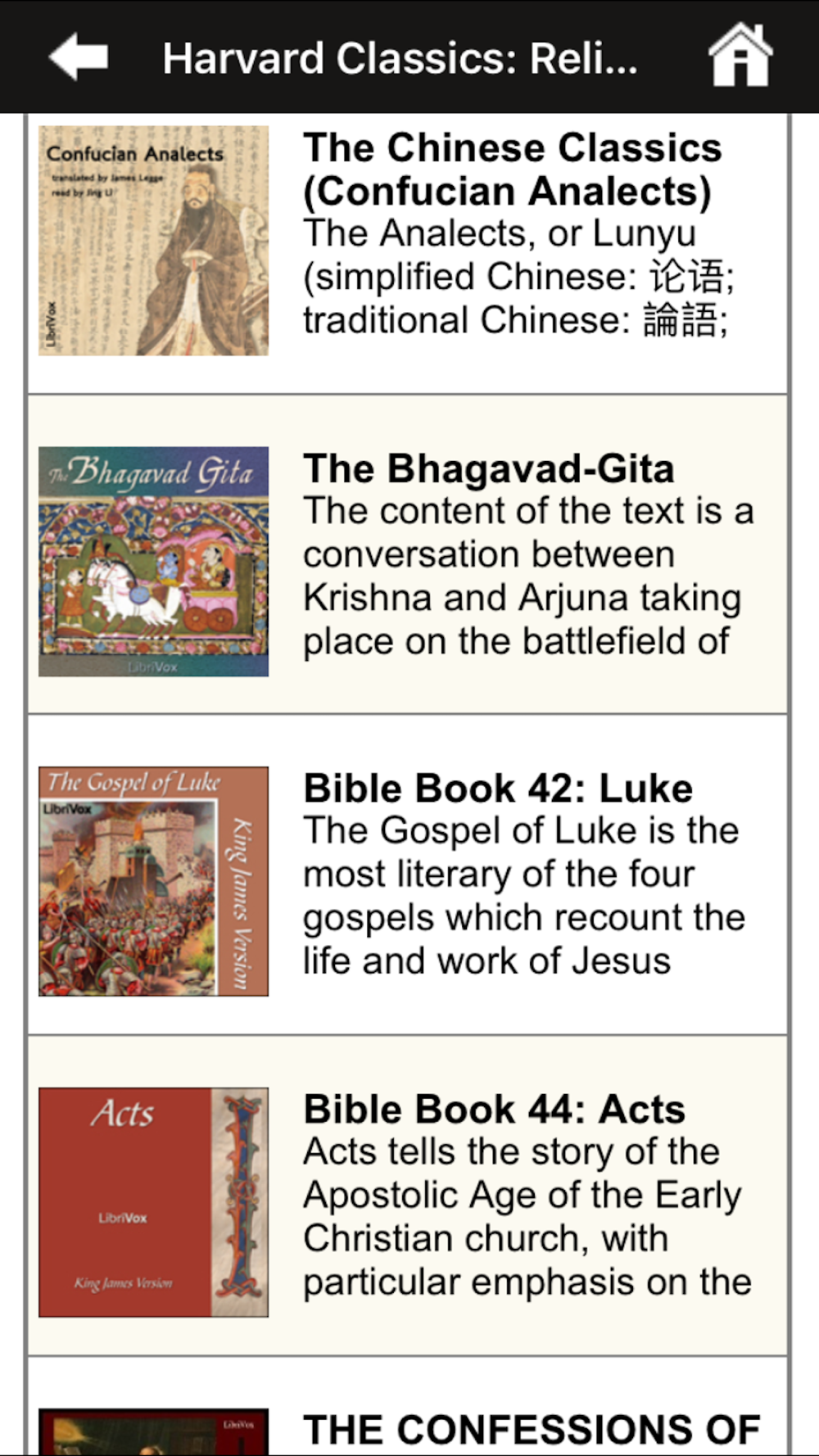Select The Bhagavad-Gita audiobook

pyautogui.click(x=489, y=470)
